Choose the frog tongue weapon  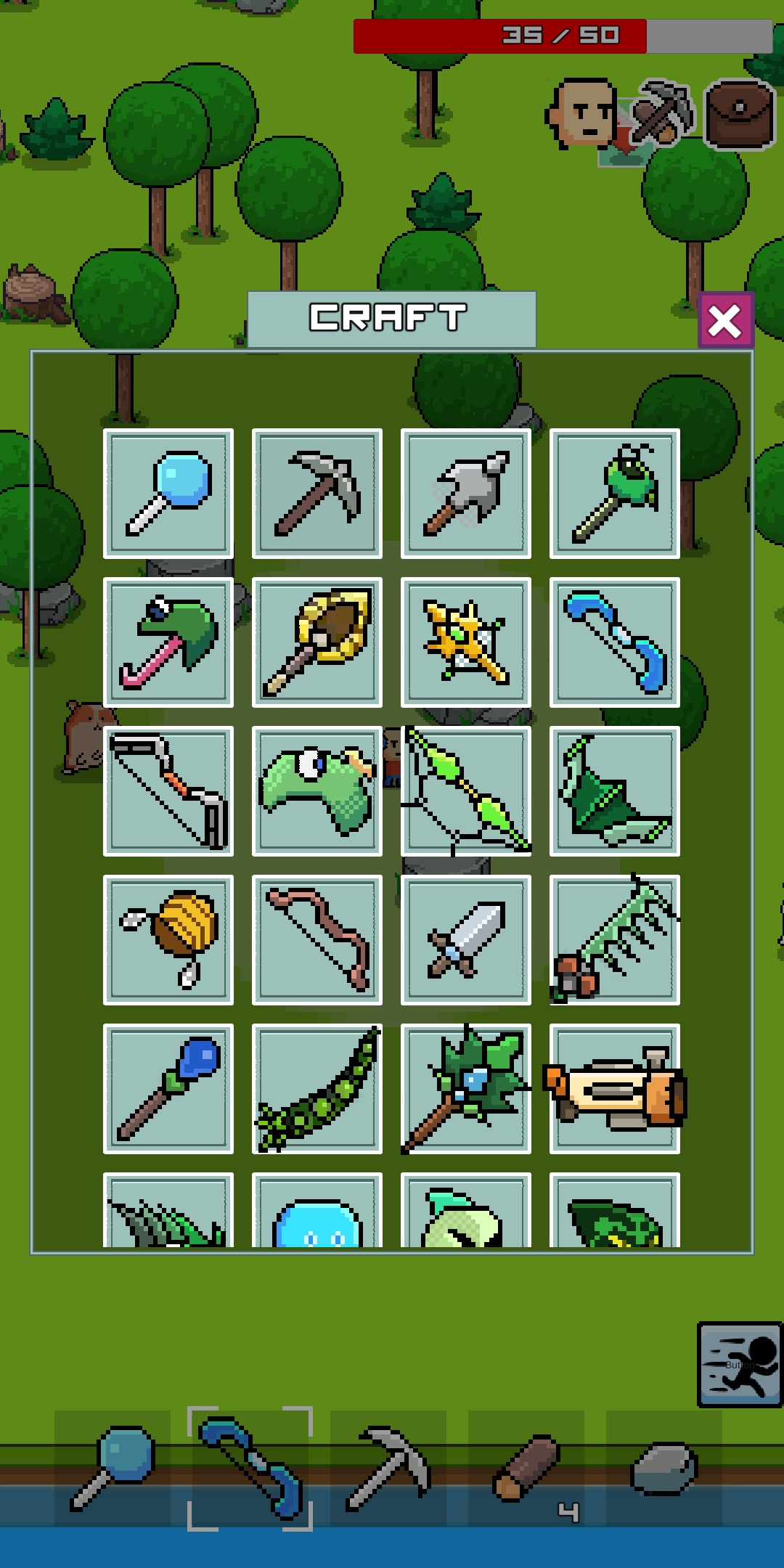tap(168, 641)
